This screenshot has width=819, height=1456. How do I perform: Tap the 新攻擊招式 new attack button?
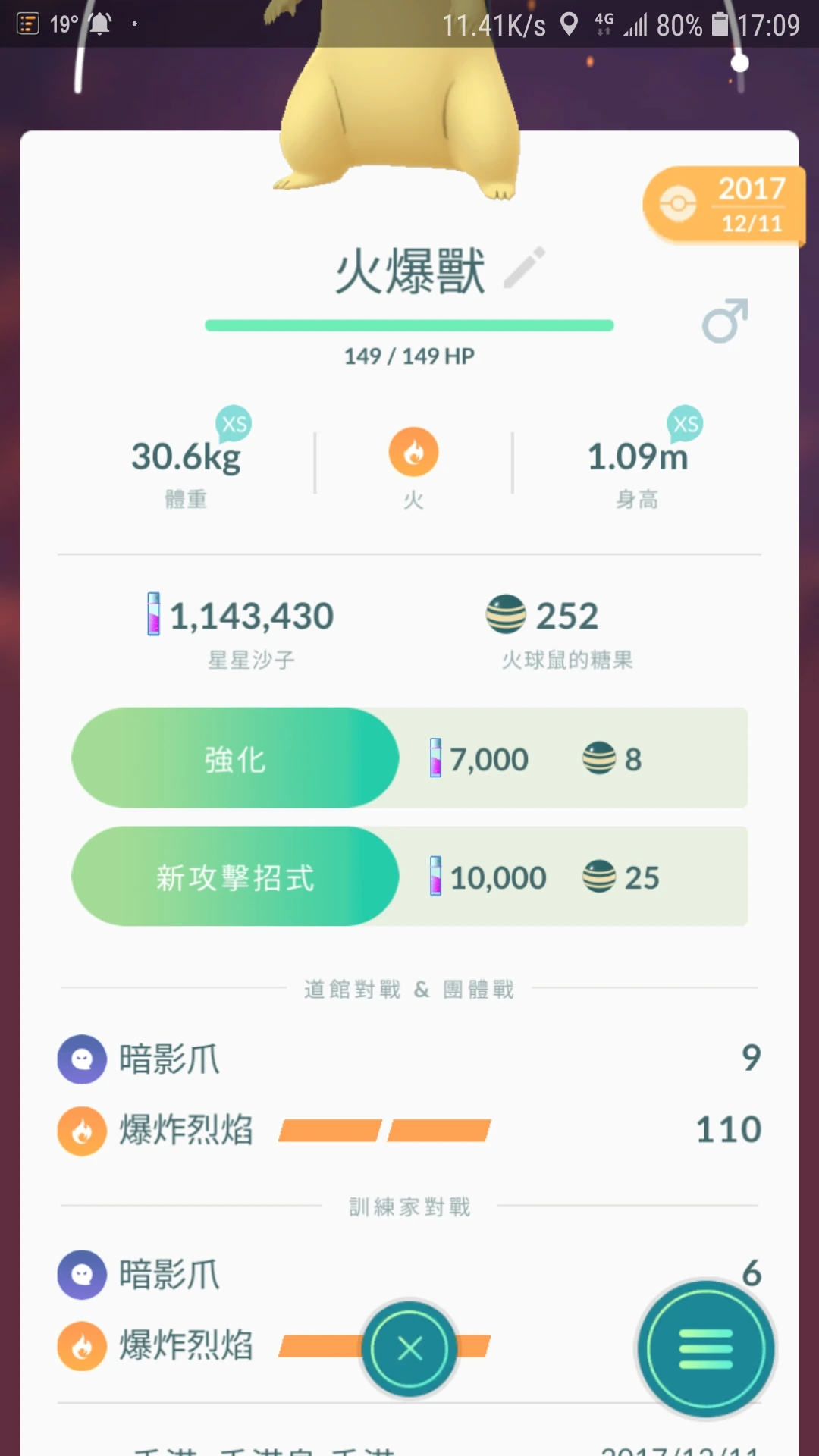(235, 877)
